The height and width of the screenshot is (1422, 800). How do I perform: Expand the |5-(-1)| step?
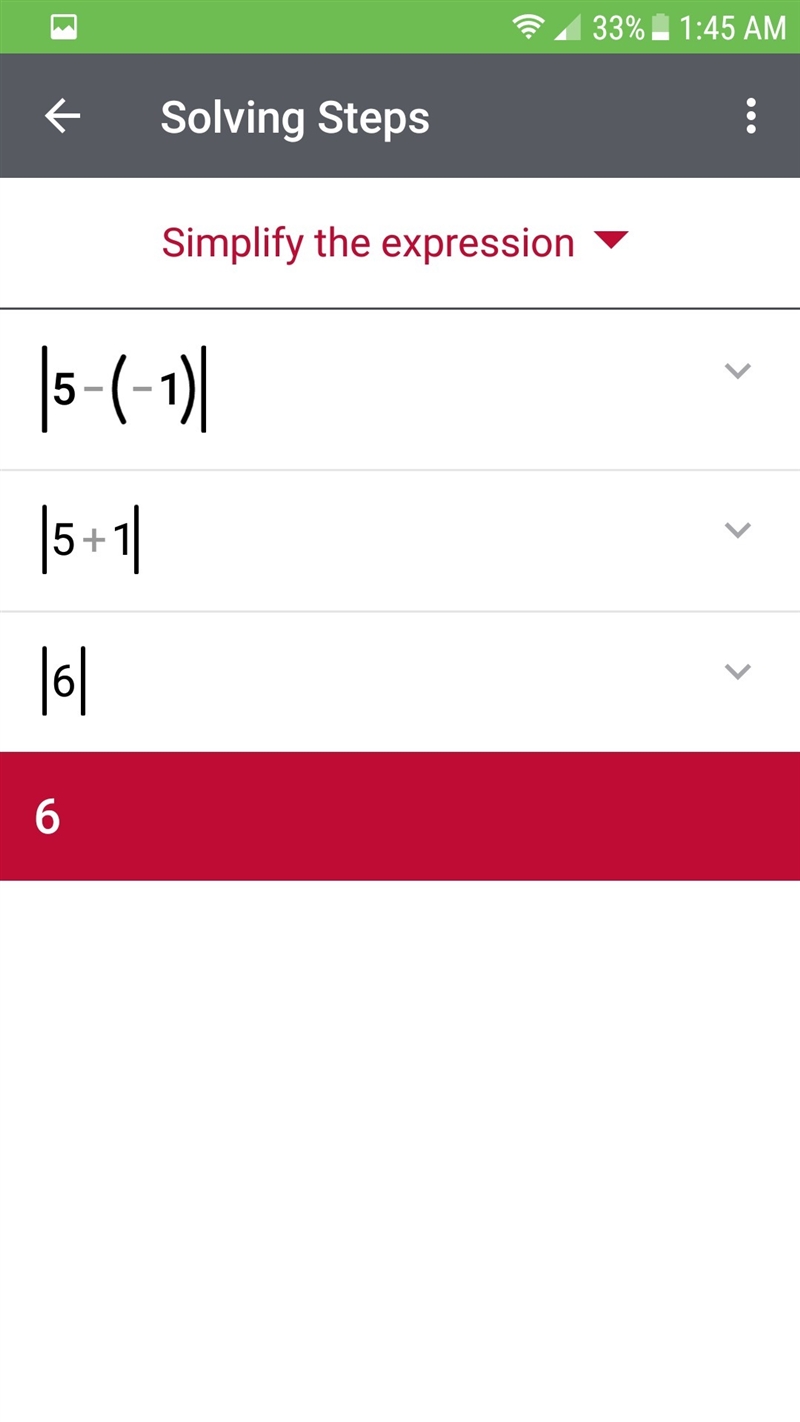tap(737, 371)
